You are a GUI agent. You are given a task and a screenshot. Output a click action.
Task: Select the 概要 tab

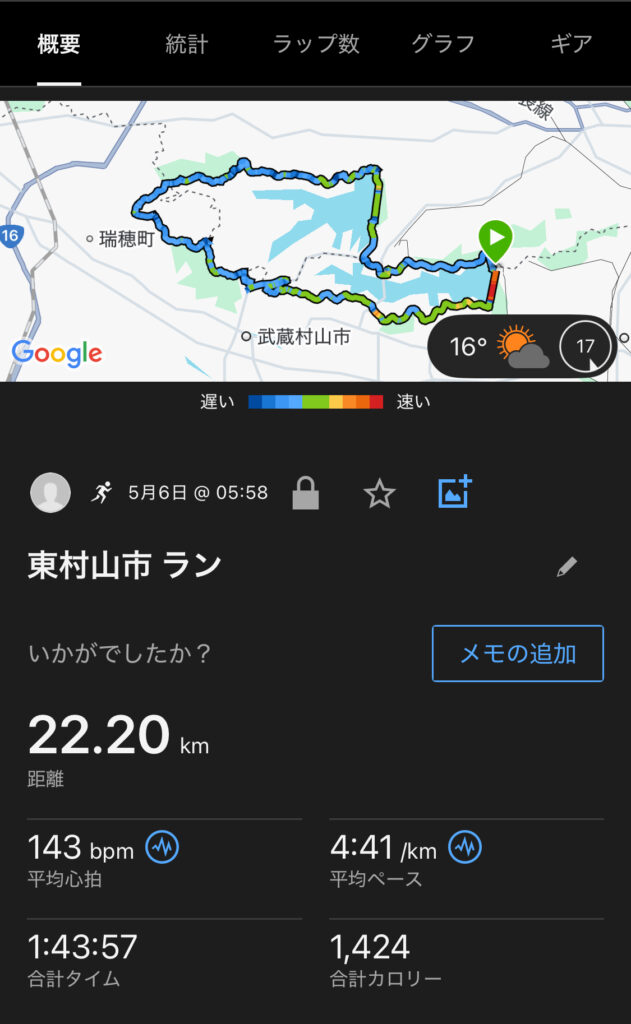coord(59,44)
